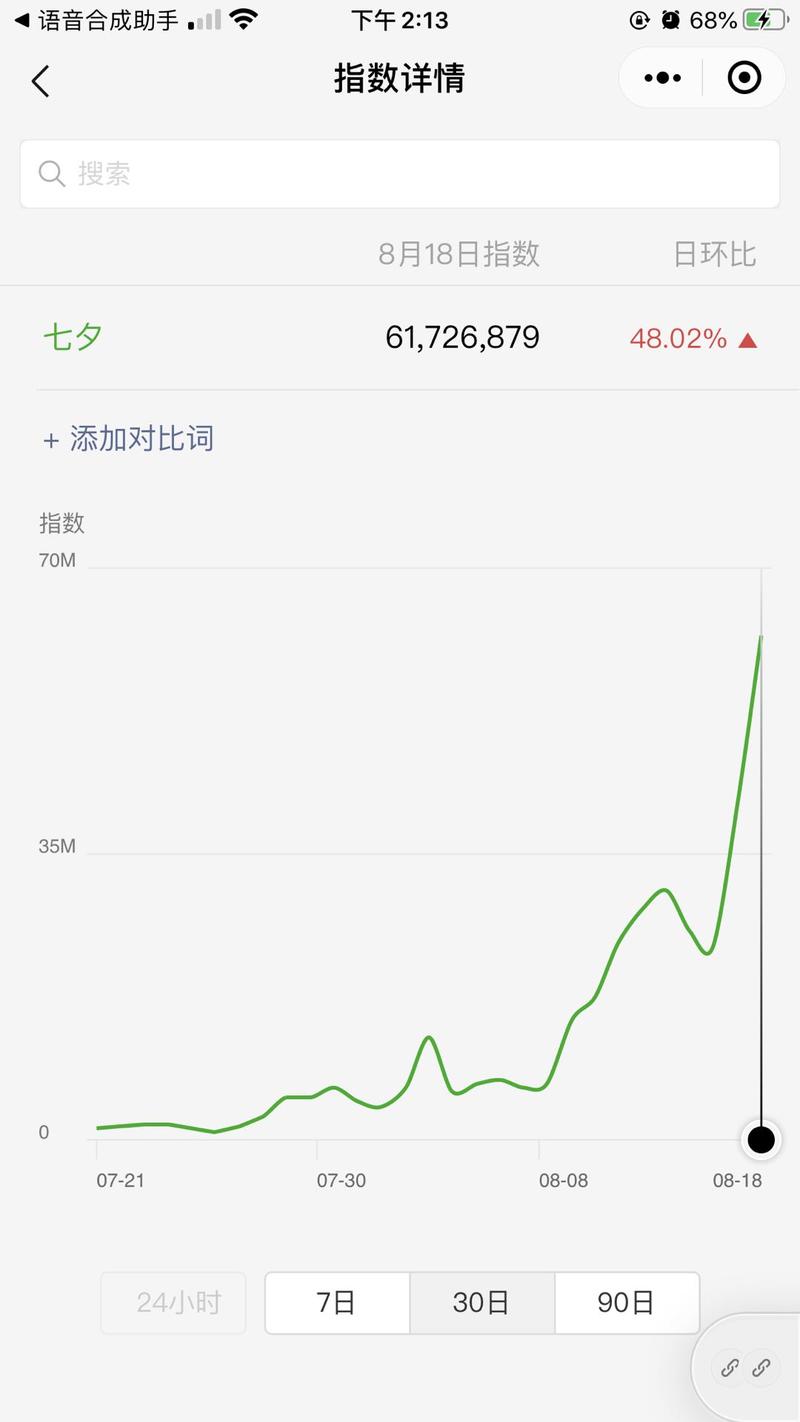Tap the back arrow to return

click(x=40, y=81)
